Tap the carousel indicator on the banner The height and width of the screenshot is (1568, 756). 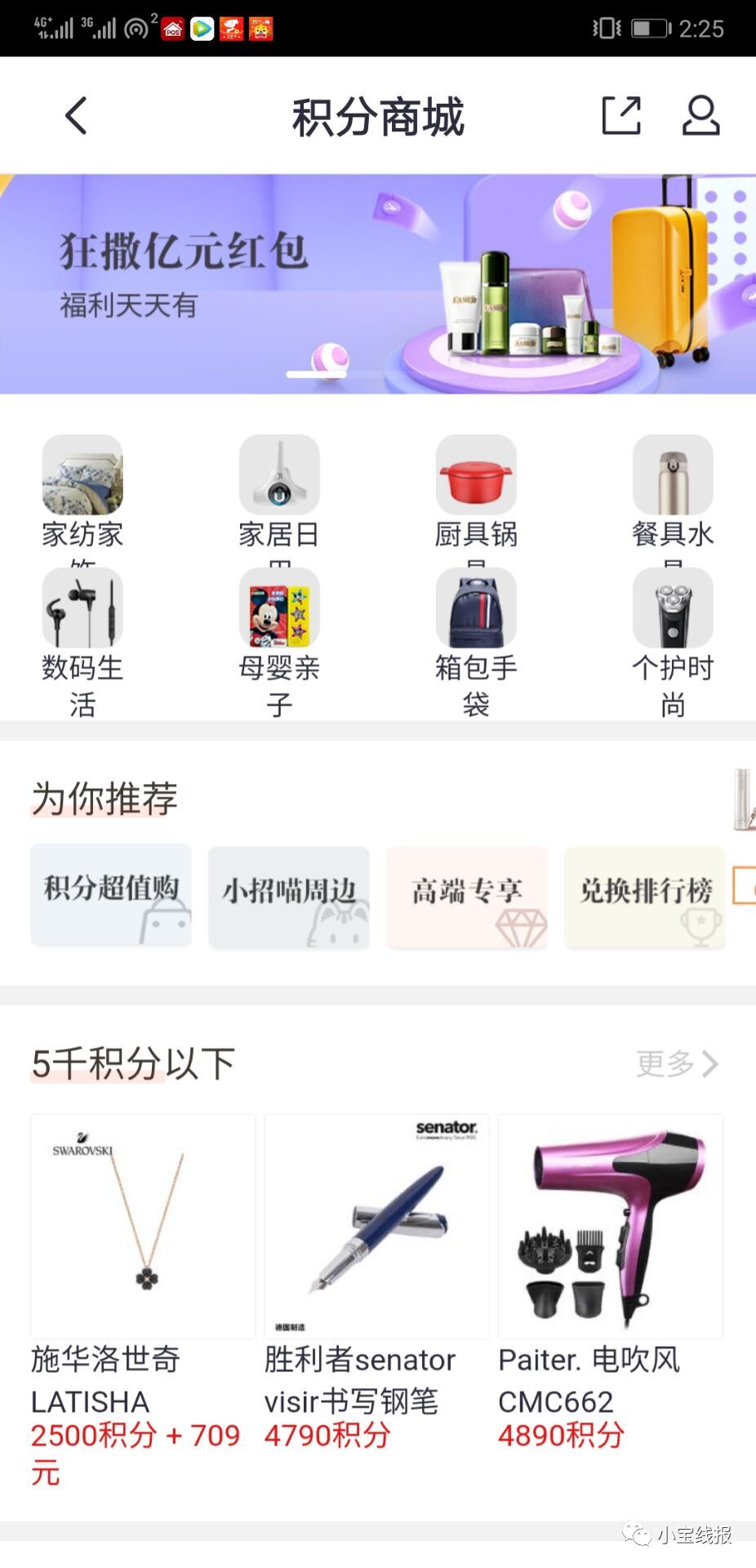point(318,372)
